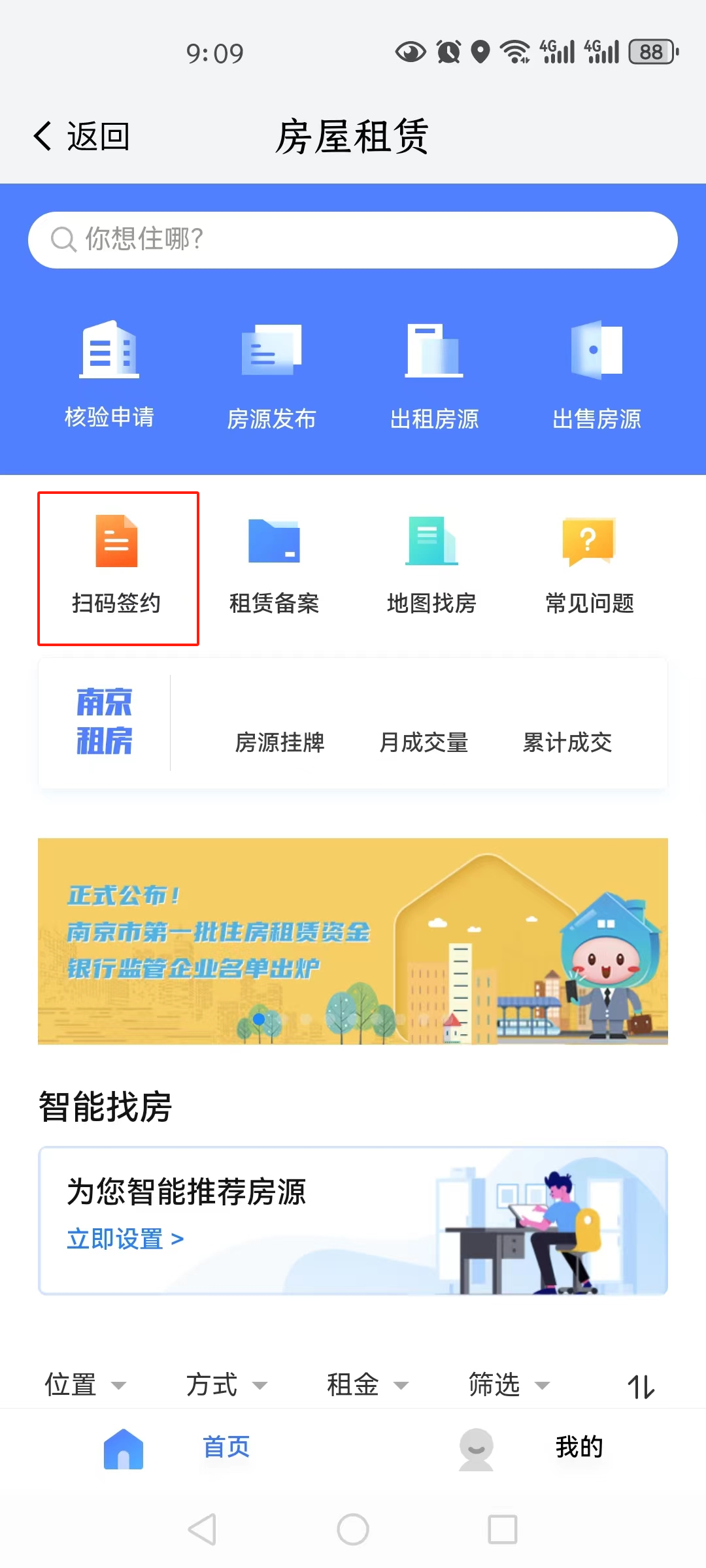Expand the 方式 filter dropdown

tap(226, 1384)
